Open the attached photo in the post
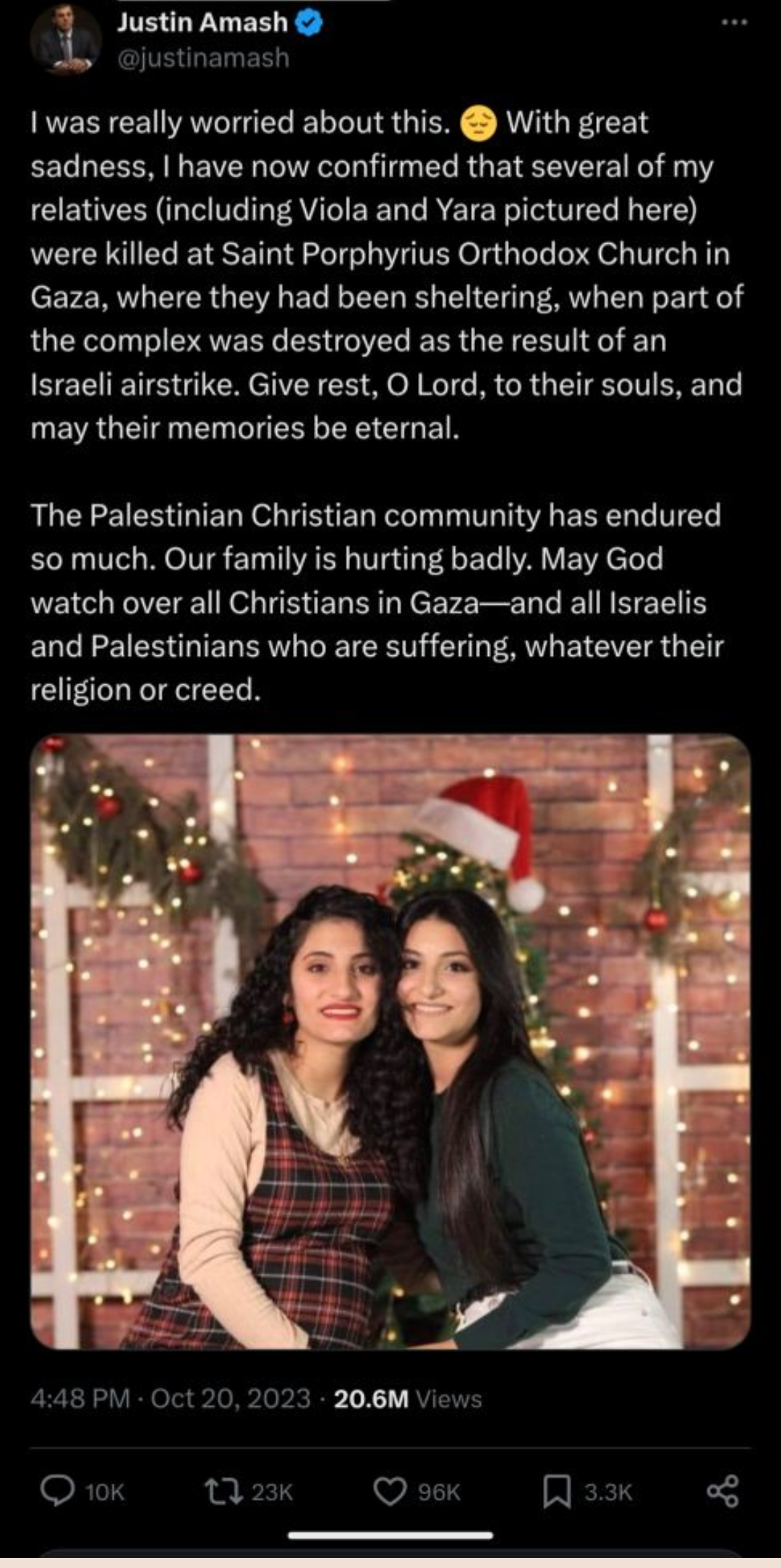 pos(390,1041)
